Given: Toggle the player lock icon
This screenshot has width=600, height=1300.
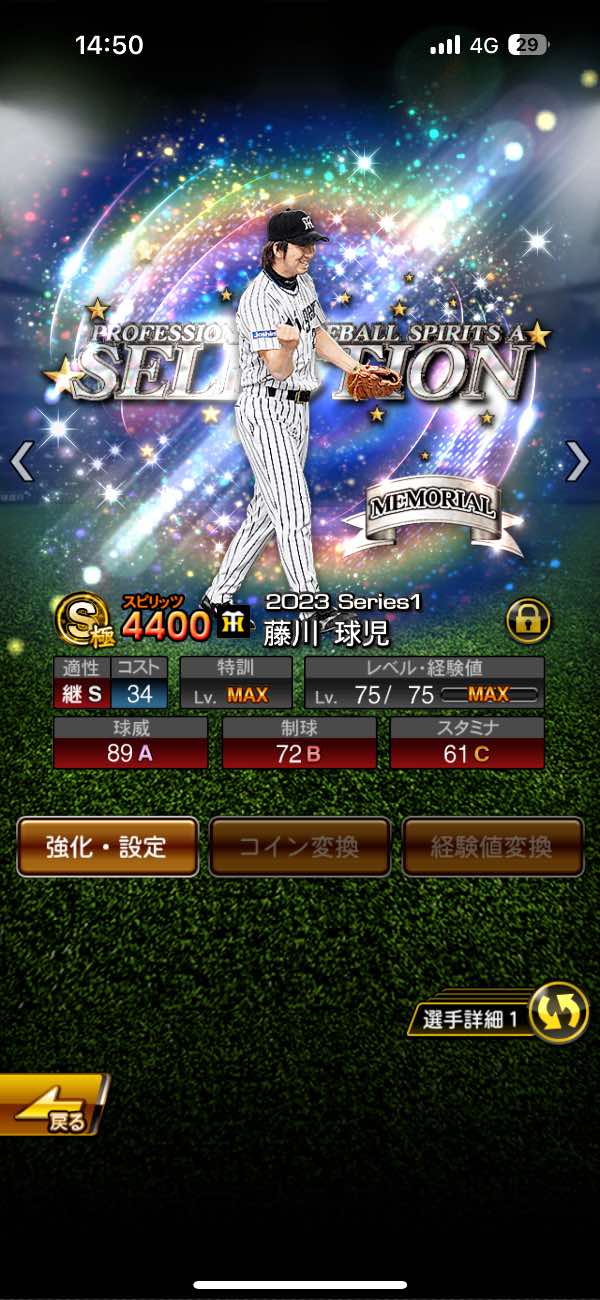Looking at the screenshot, I should [x=528, y=620].
